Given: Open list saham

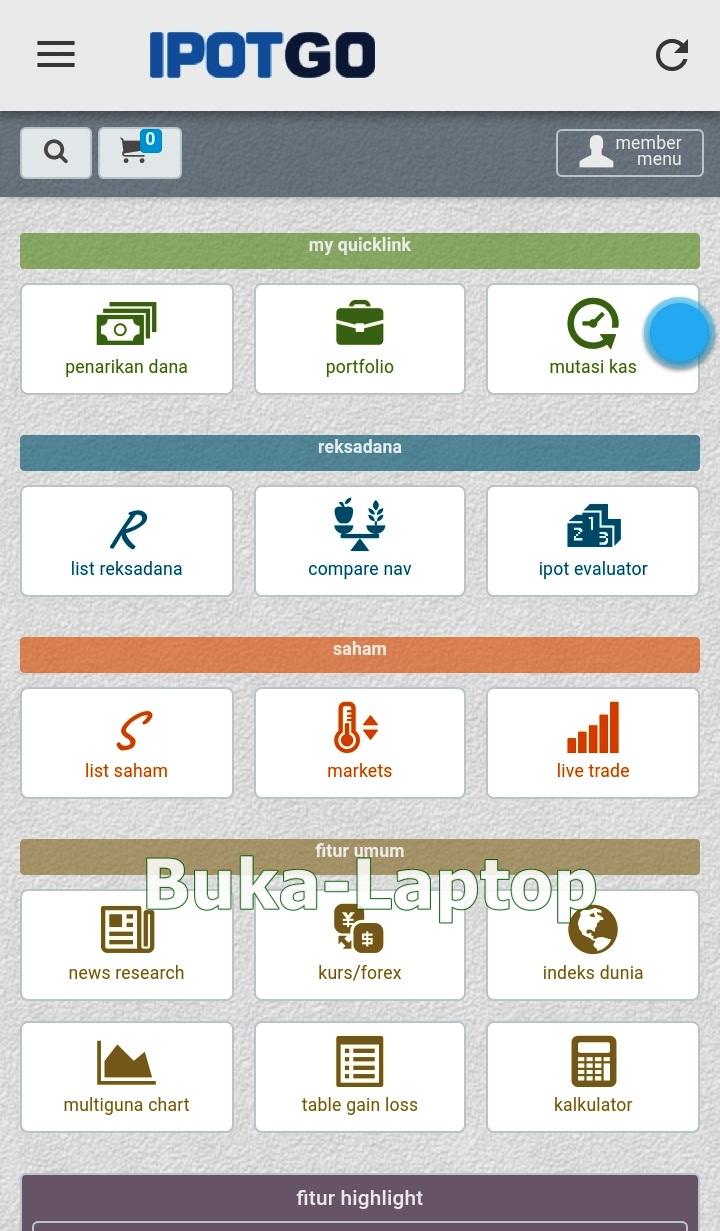Looking at the screenshot, I should click(x=126, y=743).
